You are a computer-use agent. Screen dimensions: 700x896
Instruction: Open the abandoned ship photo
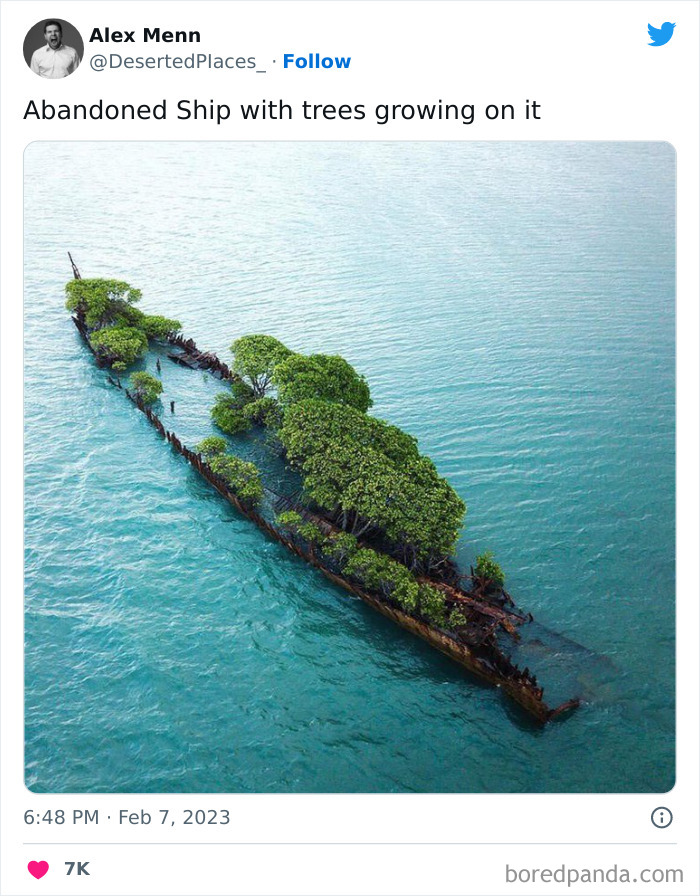pyautogui.click(x=350, y=467)
